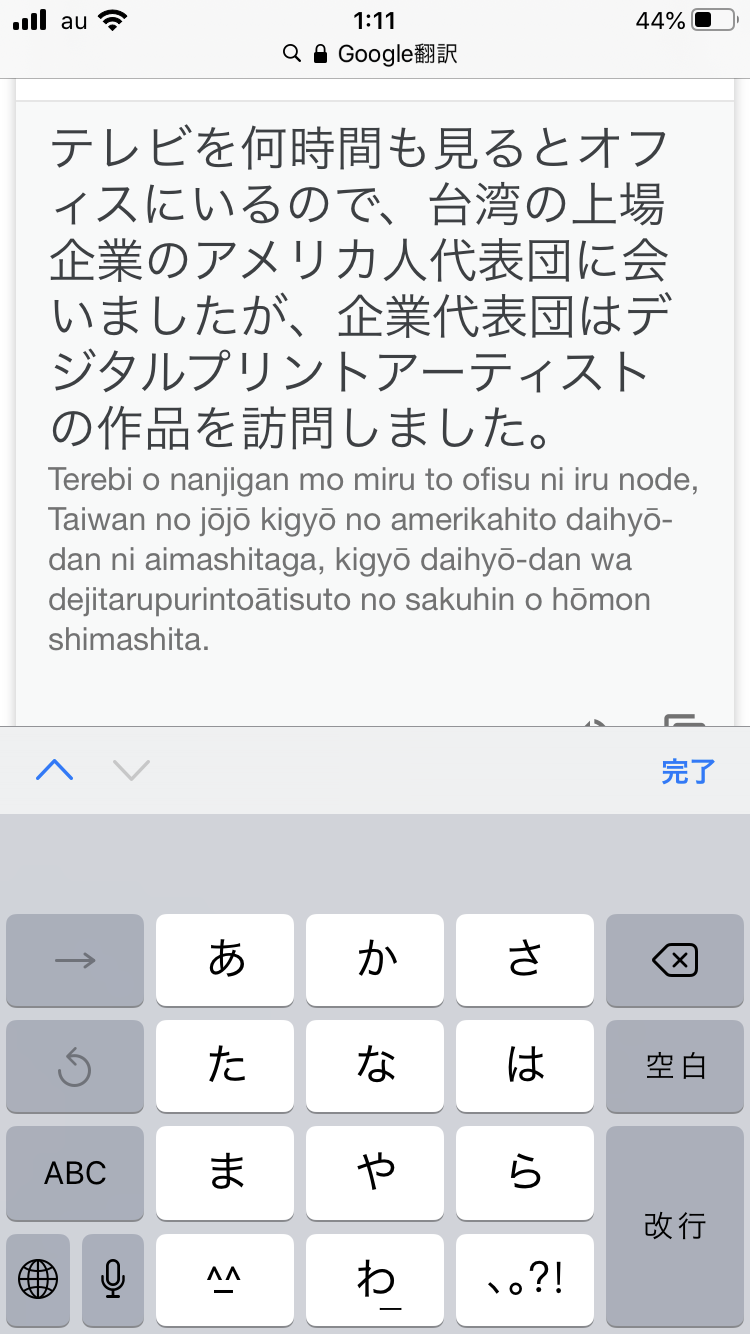The image size is (750, 1334).
Task: Jump to the previous field with the up arrow
Action: [x=55, y=770]
